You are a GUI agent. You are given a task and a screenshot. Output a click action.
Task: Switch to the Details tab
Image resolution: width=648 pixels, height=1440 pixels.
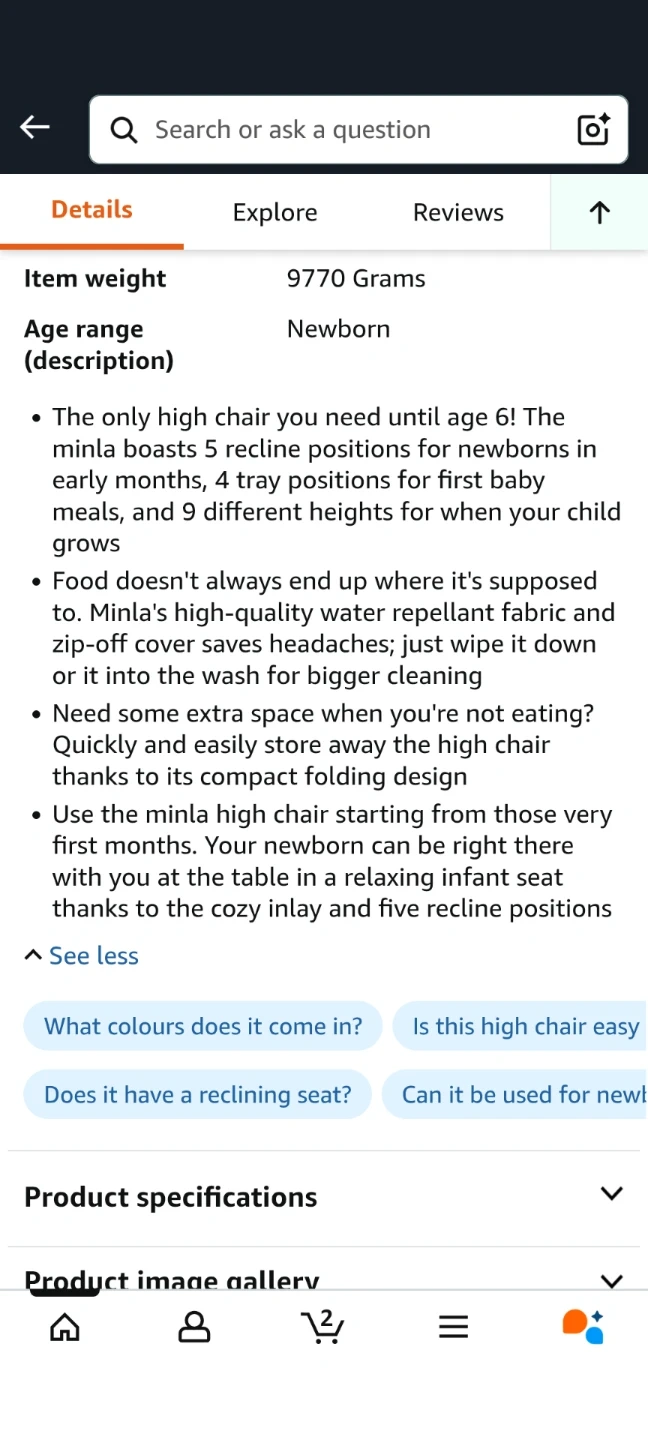tap(92, 211)
